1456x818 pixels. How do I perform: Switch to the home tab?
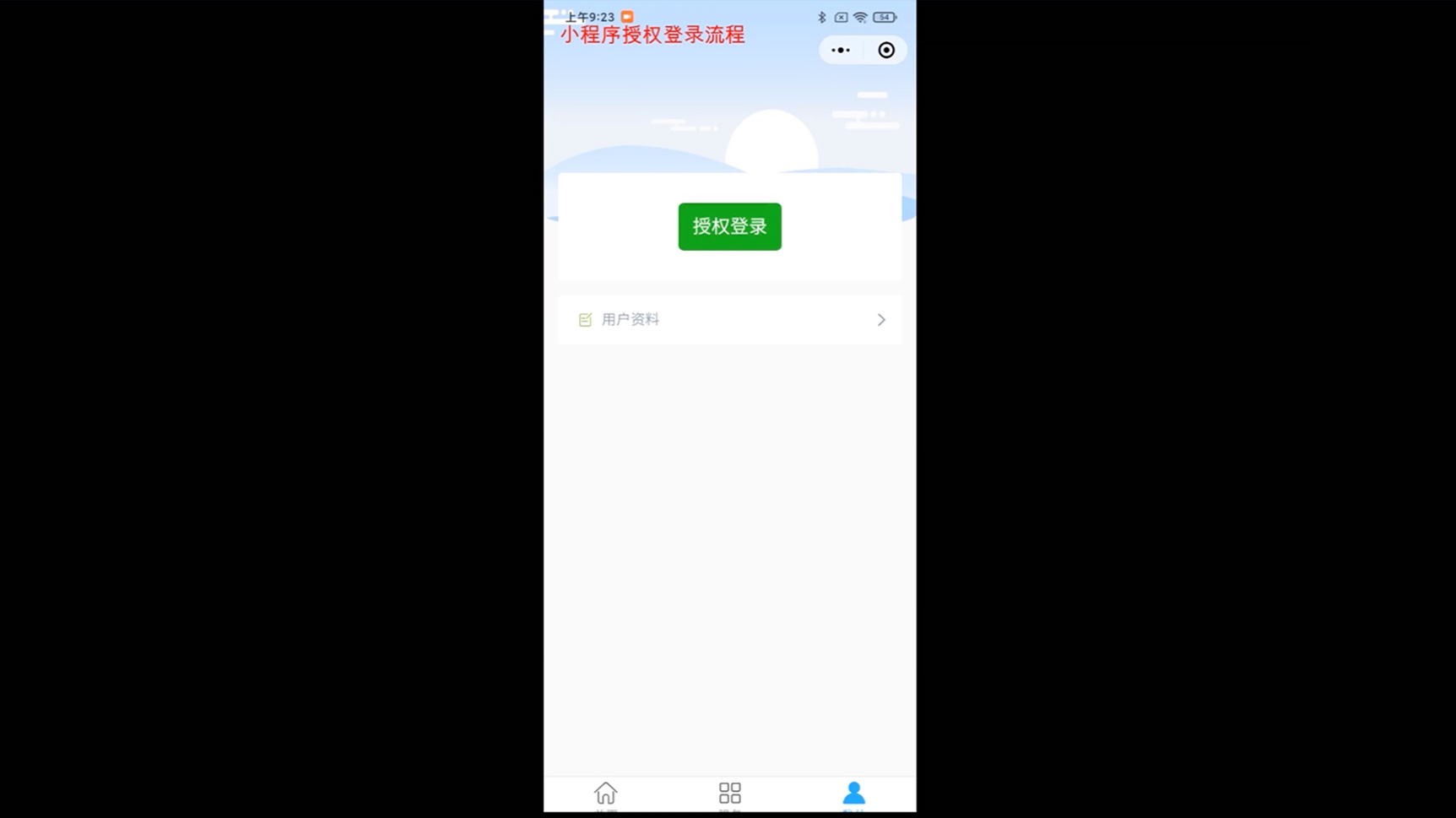click(605, 794)
